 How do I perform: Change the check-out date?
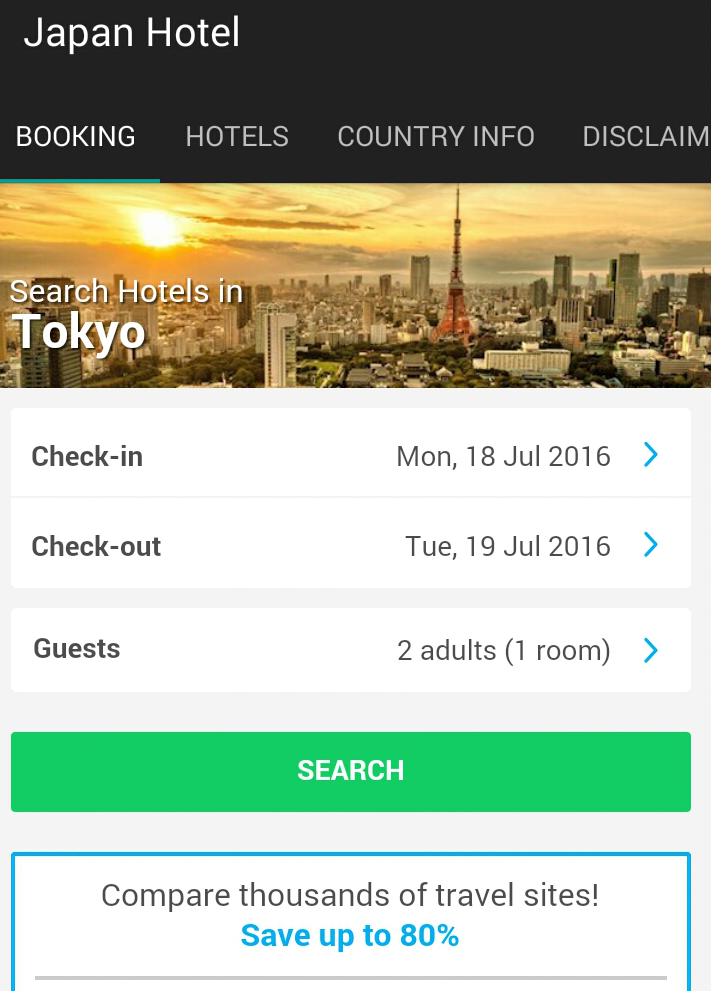point(350,546)
